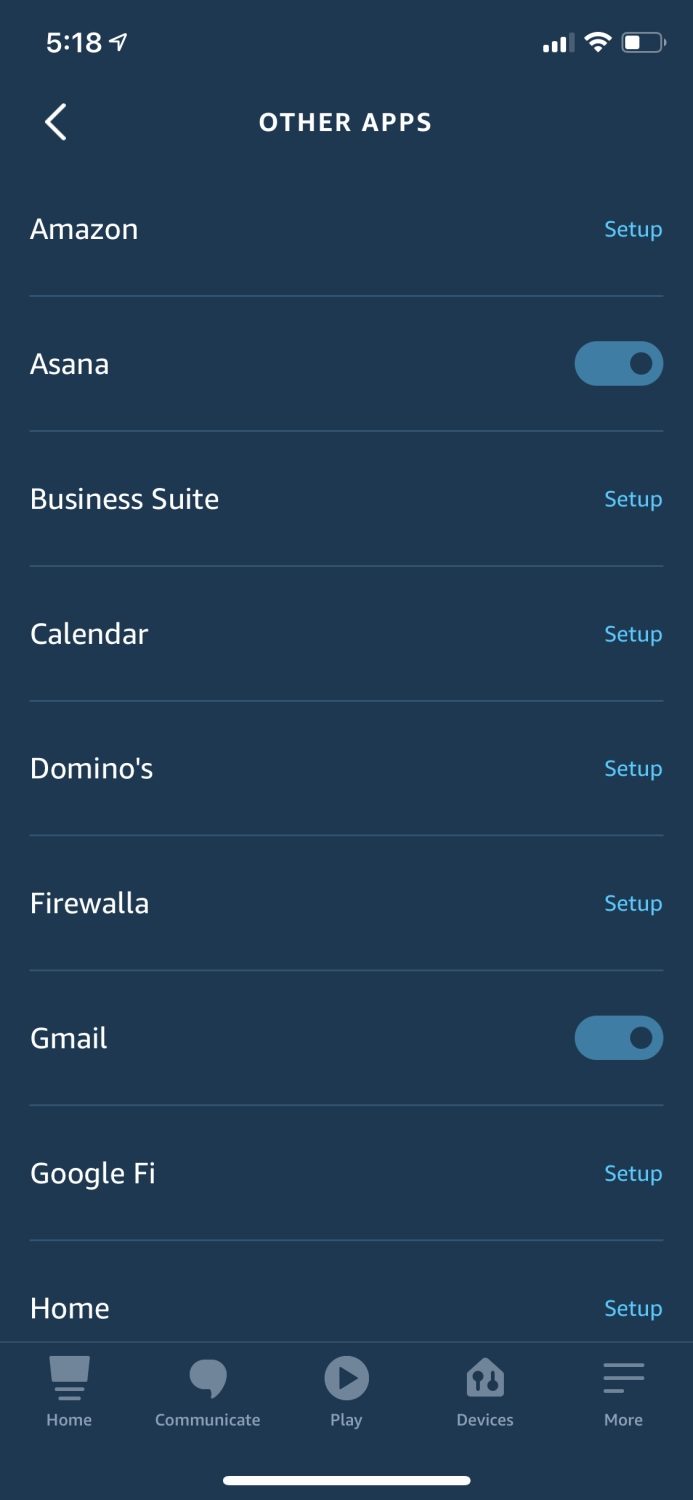This screenshot has height=1500, width=693.
Task: Open Setup for the Home app row
Action: pyautogui.click(x=633, y=1308)
